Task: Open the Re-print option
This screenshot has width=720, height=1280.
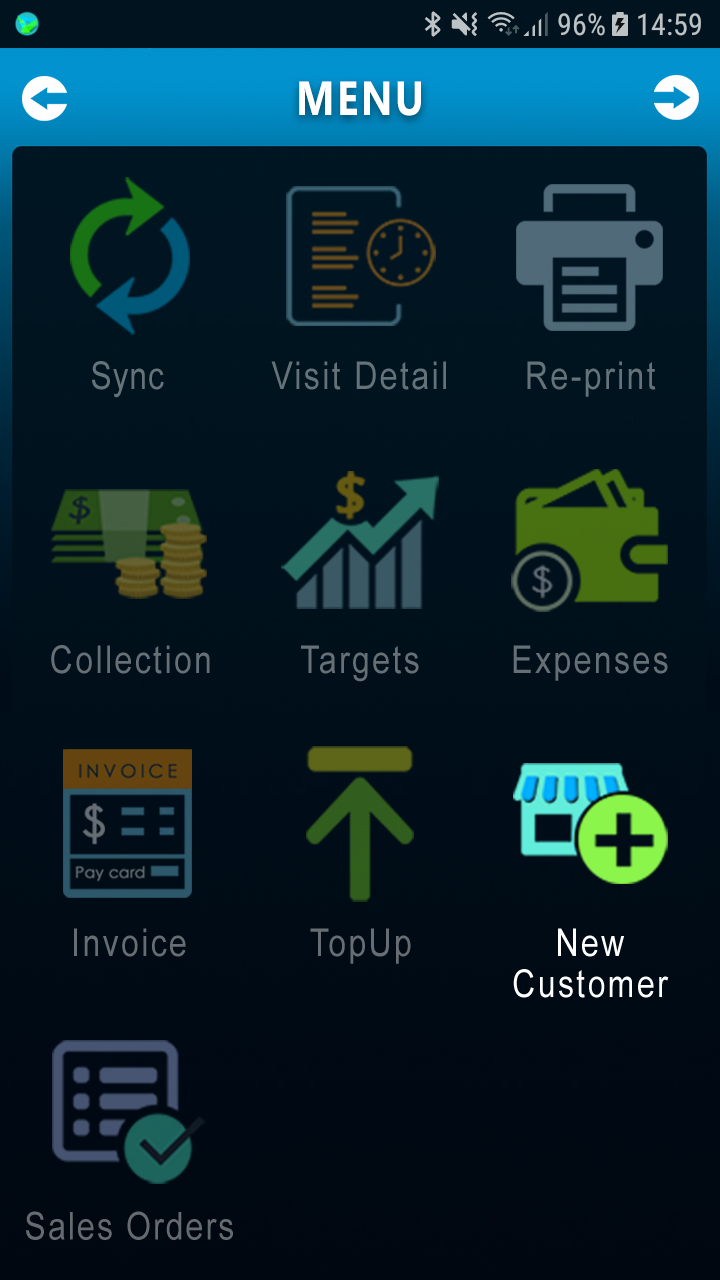Action: coord(590,286)
